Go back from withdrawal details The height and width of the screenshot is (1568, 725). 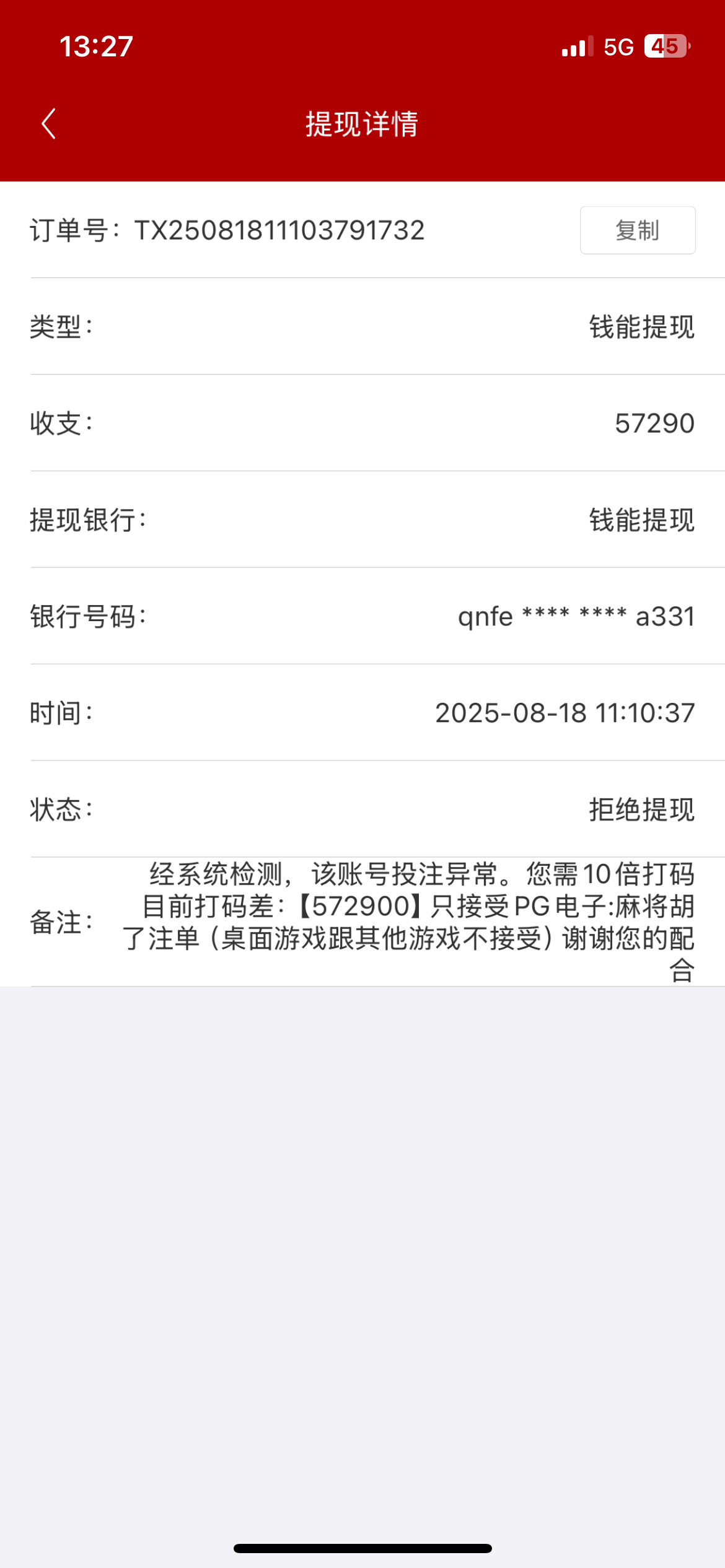pos(49,124)
